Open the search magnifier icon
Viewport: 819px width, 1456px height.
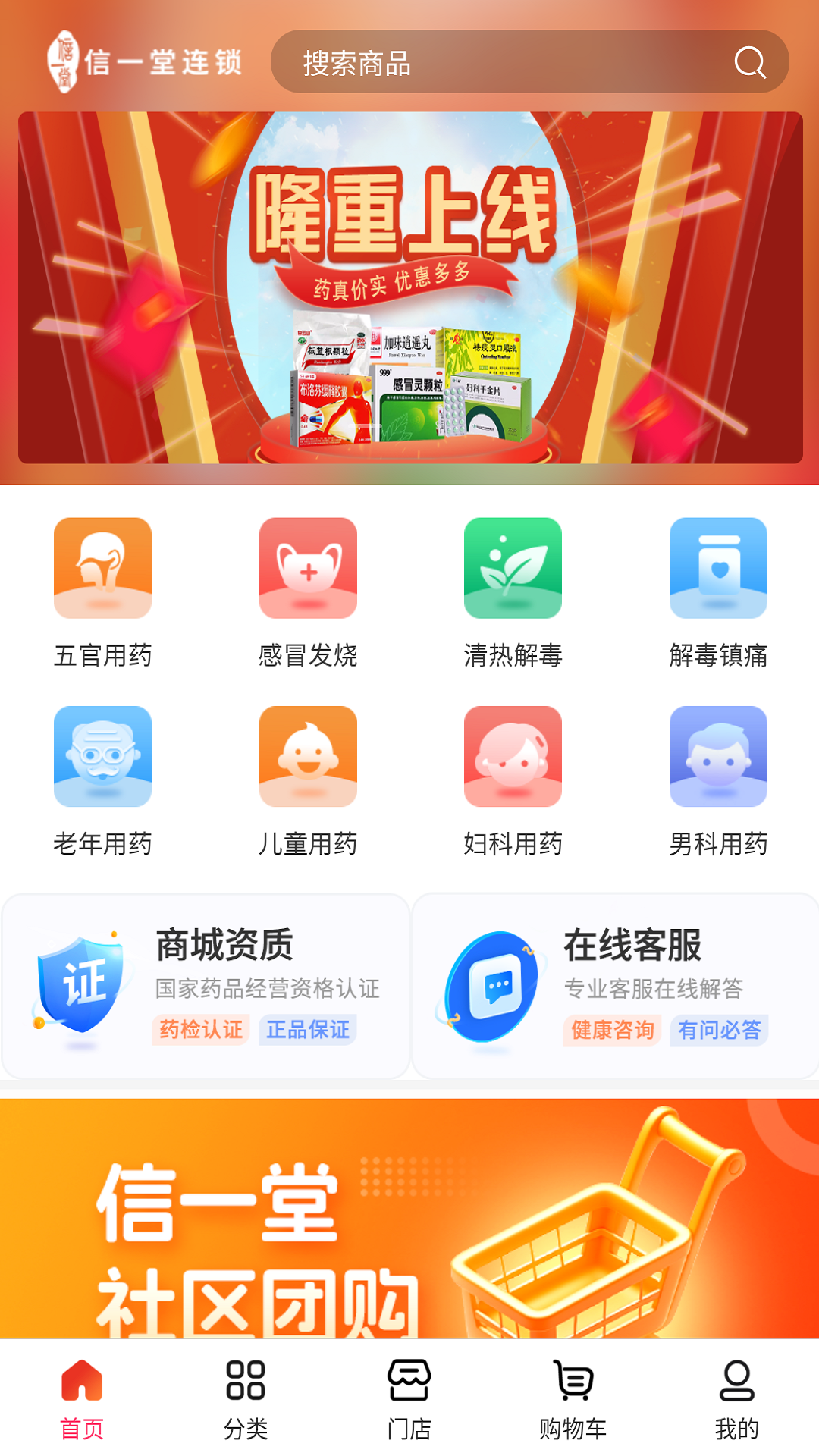[749, 64]
